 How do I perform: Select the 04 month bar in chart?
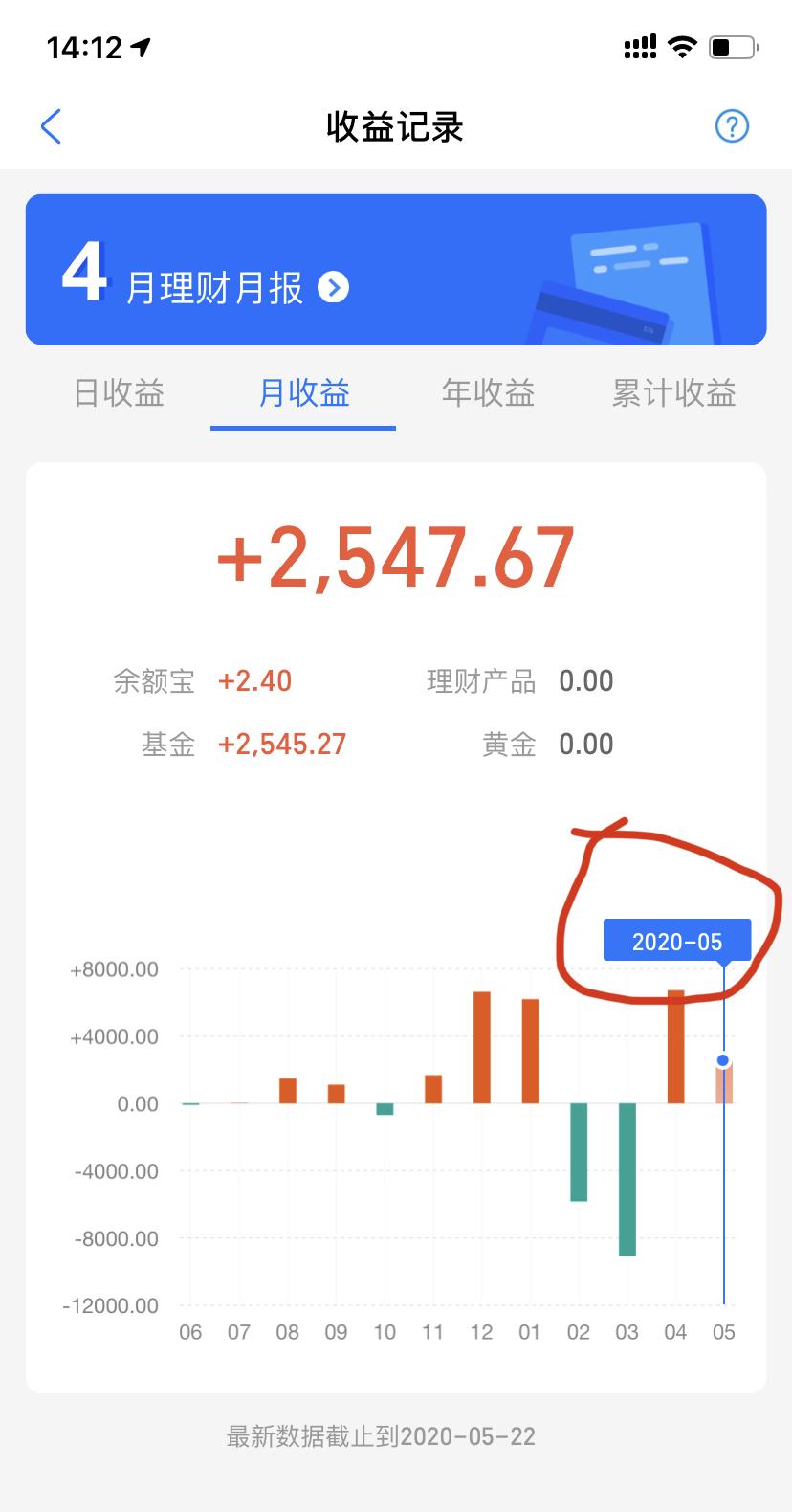point(675,1047)
